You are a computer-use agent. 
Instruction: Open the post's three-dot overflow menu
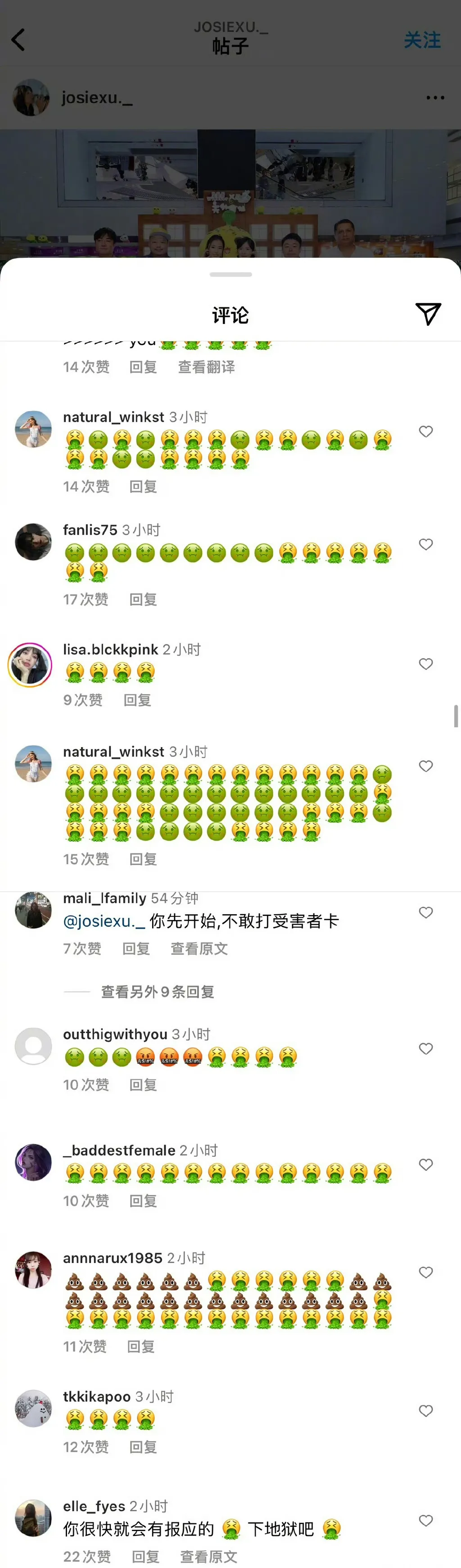coord(435,97)
